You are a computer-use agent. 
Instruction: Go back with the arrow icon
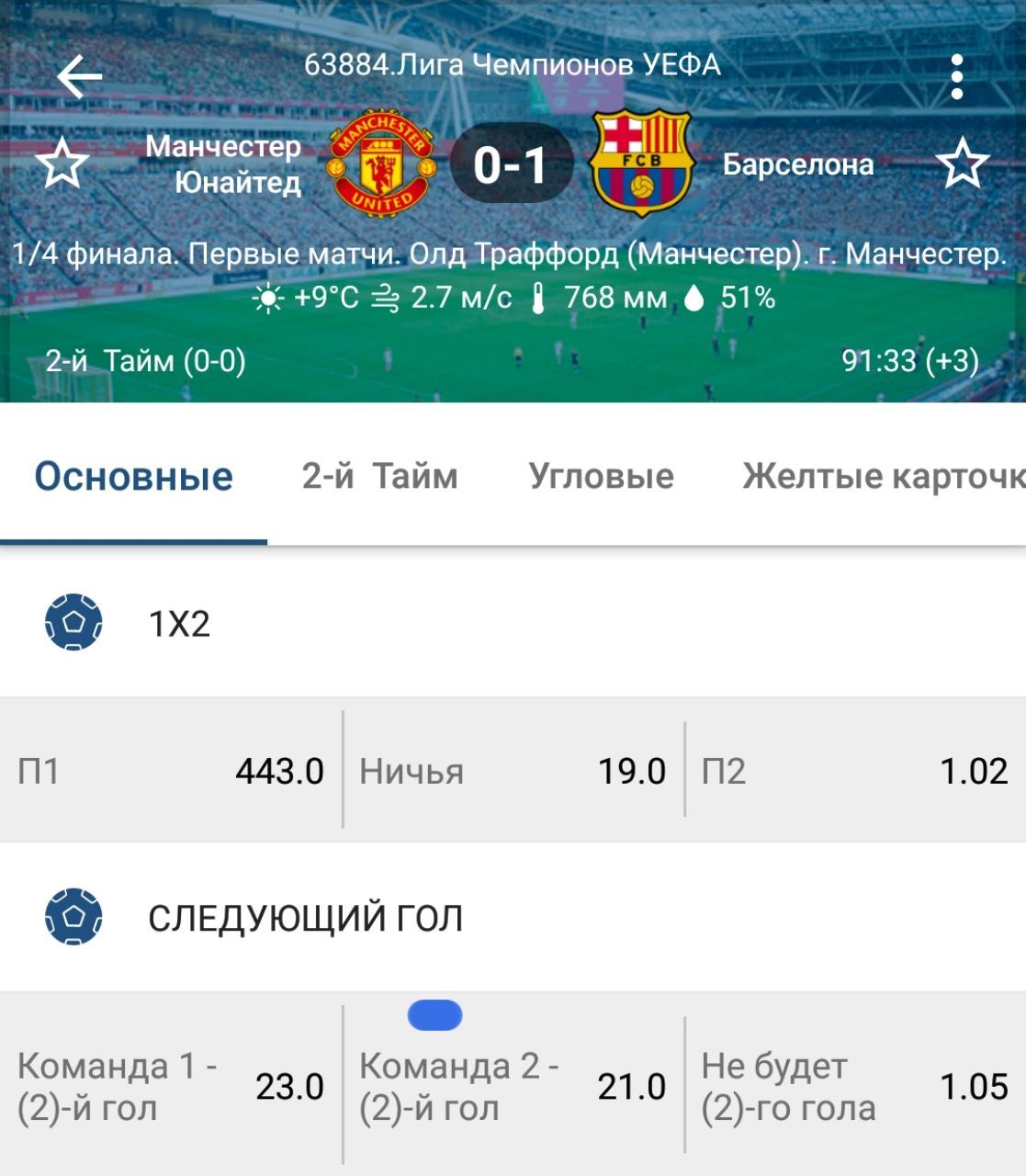pyautogui.click(x=79, y=76)
